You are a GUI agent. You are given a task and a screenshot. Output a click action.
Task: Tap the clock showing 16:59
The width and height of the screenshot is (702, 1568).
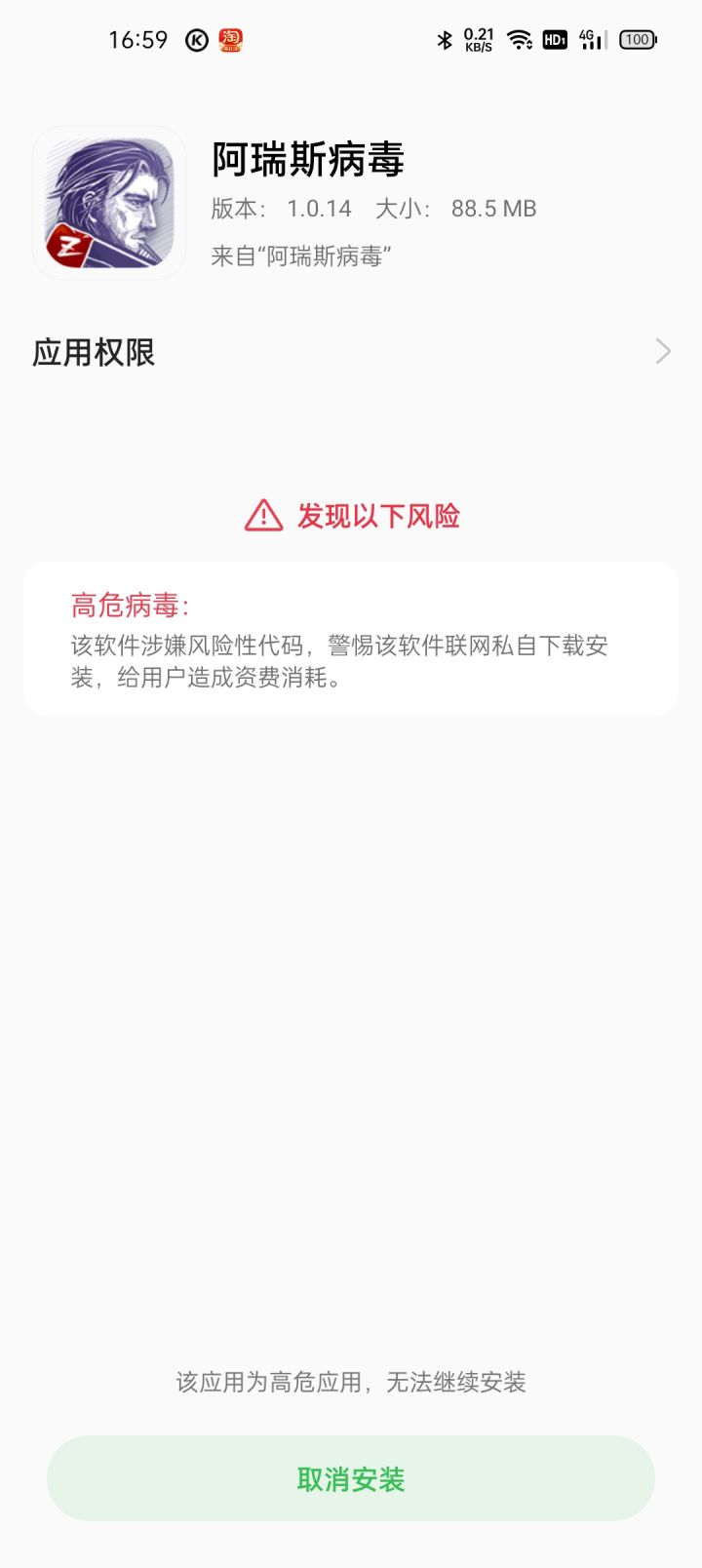pos(139,40)
